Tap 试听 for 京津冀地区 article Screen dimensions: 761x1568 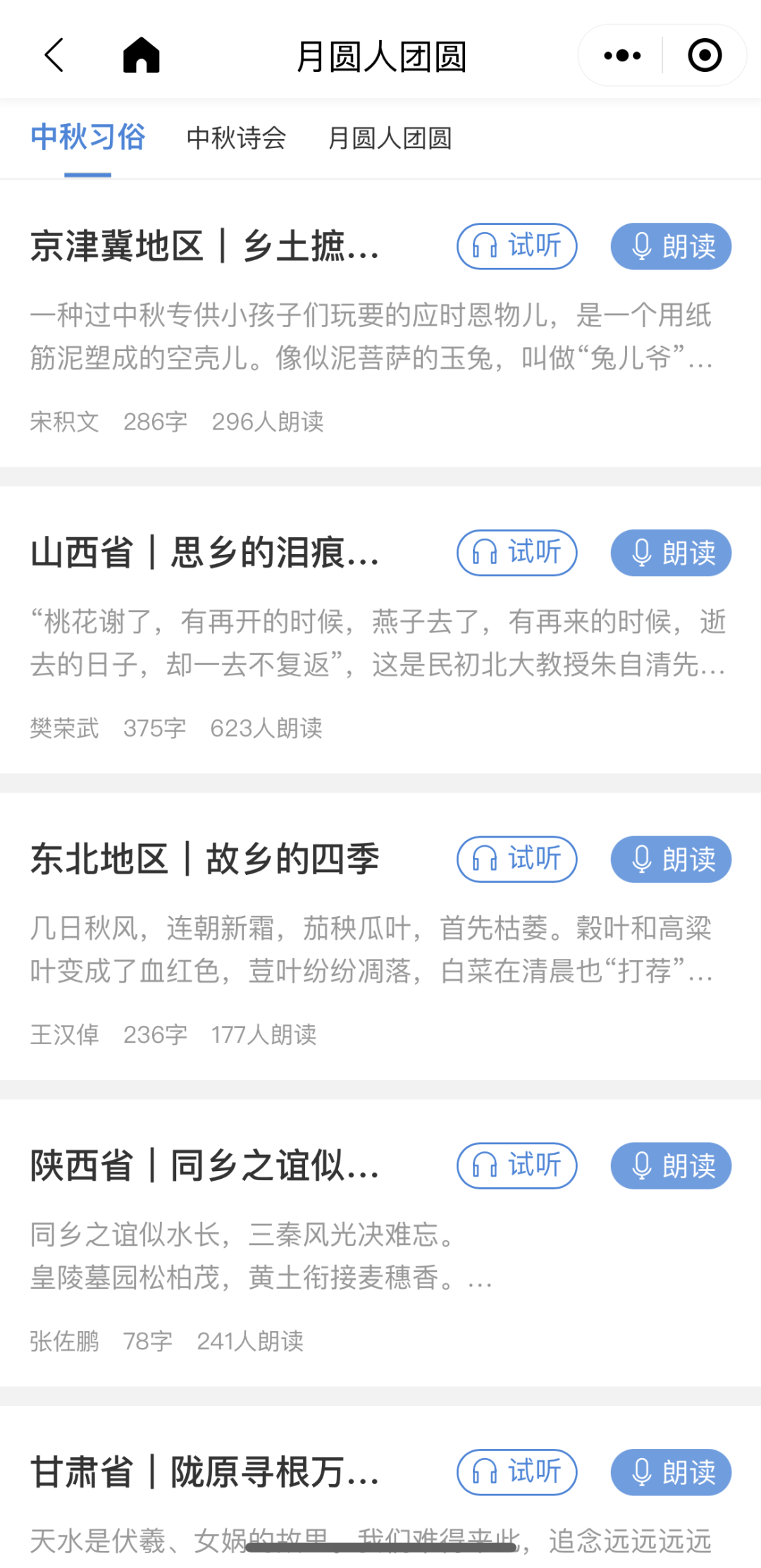click(517, 247)
